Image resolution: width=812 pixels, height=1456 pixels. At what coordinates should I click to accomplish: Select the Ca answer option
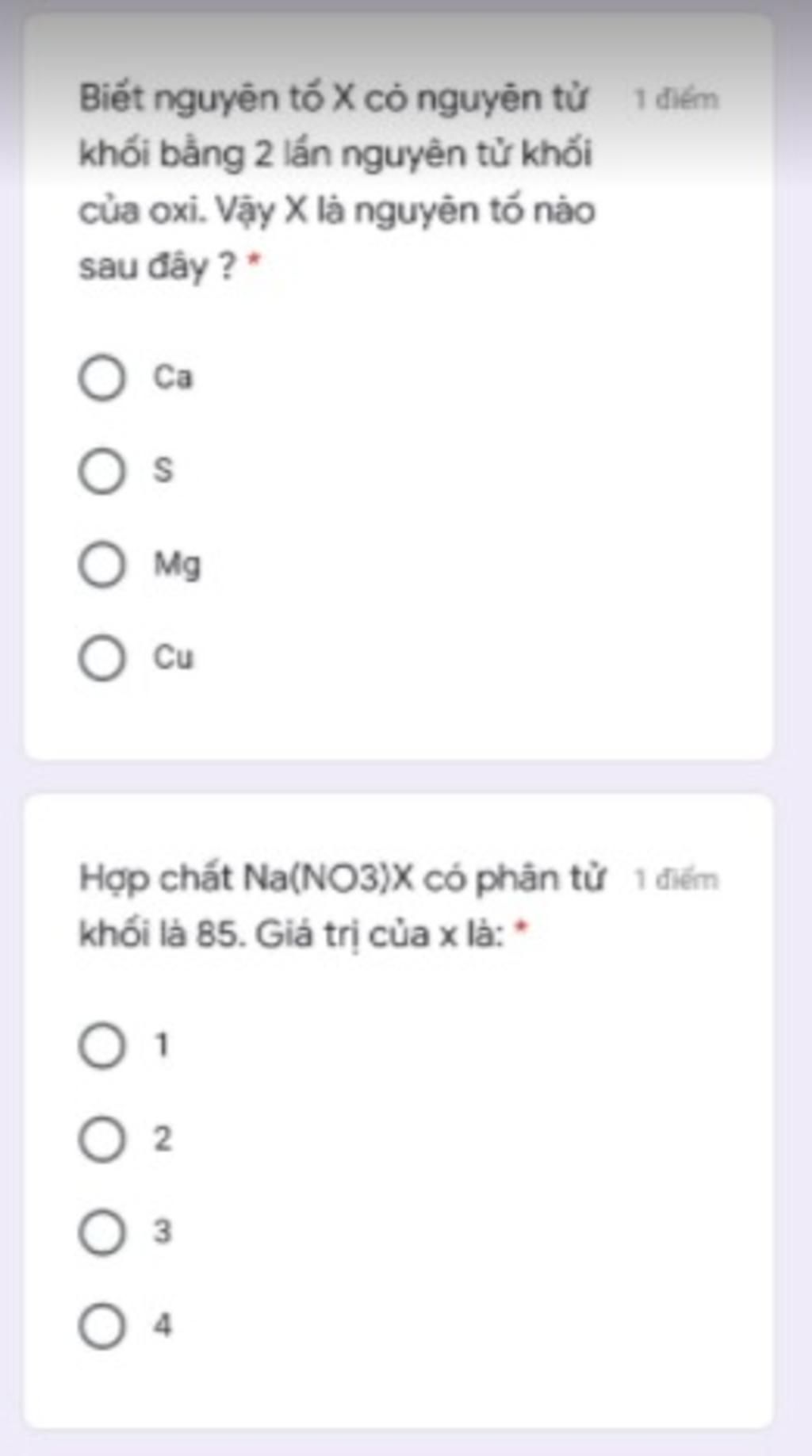(102, 377)
